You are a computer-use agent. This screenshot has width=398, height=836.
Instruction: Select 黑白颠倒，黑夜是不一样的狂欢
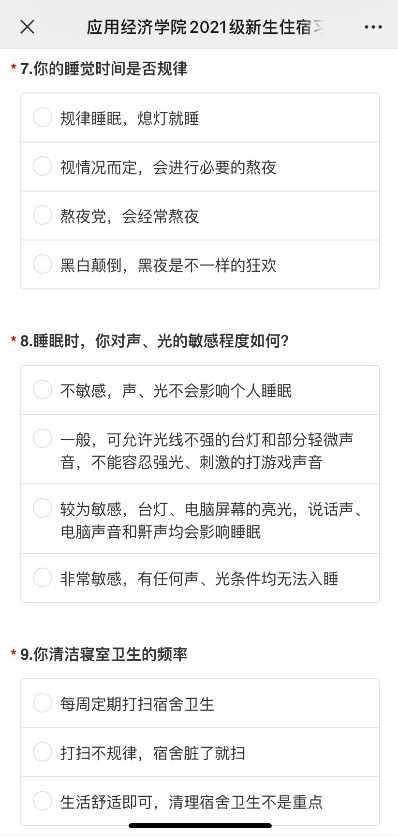click(200, 264)
